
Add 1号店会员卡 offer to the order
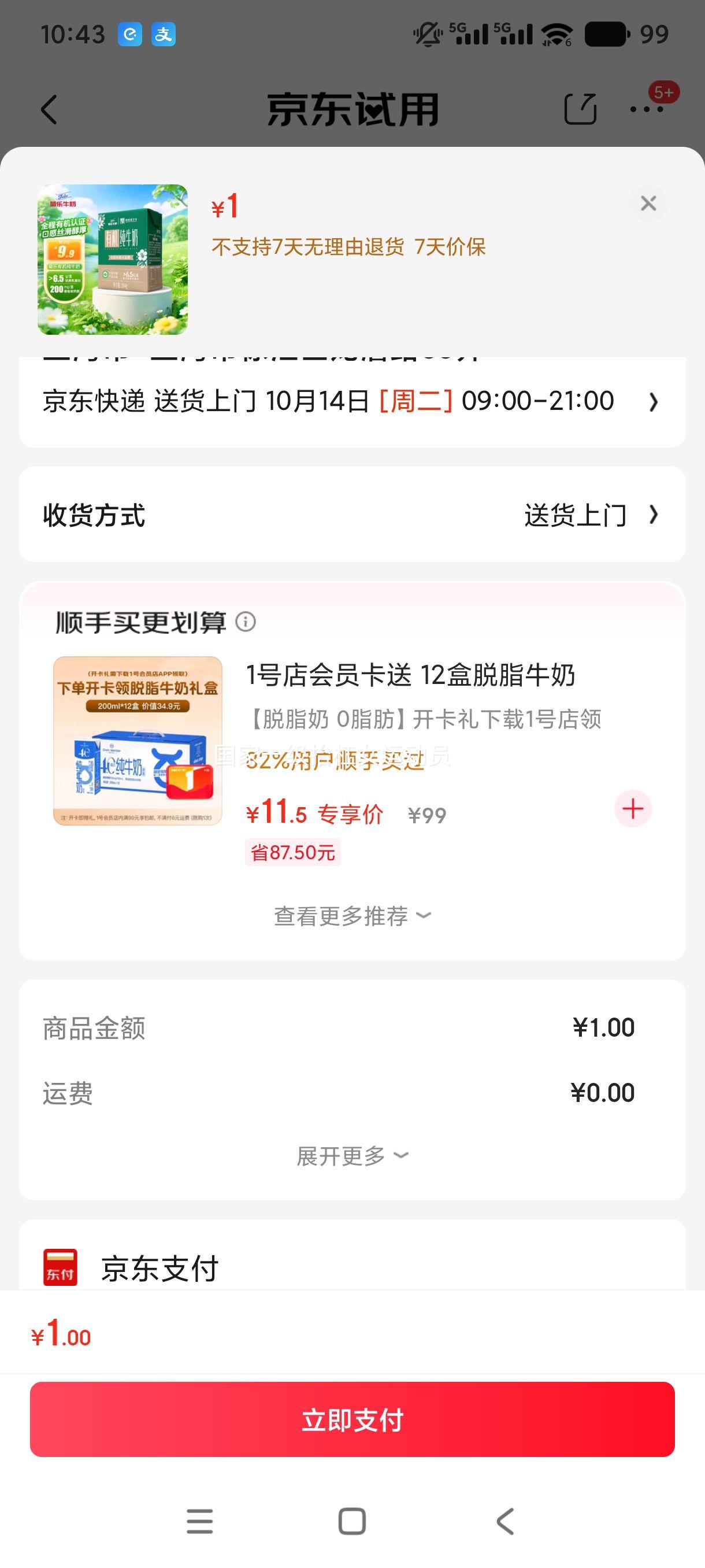tap(633, 809)
